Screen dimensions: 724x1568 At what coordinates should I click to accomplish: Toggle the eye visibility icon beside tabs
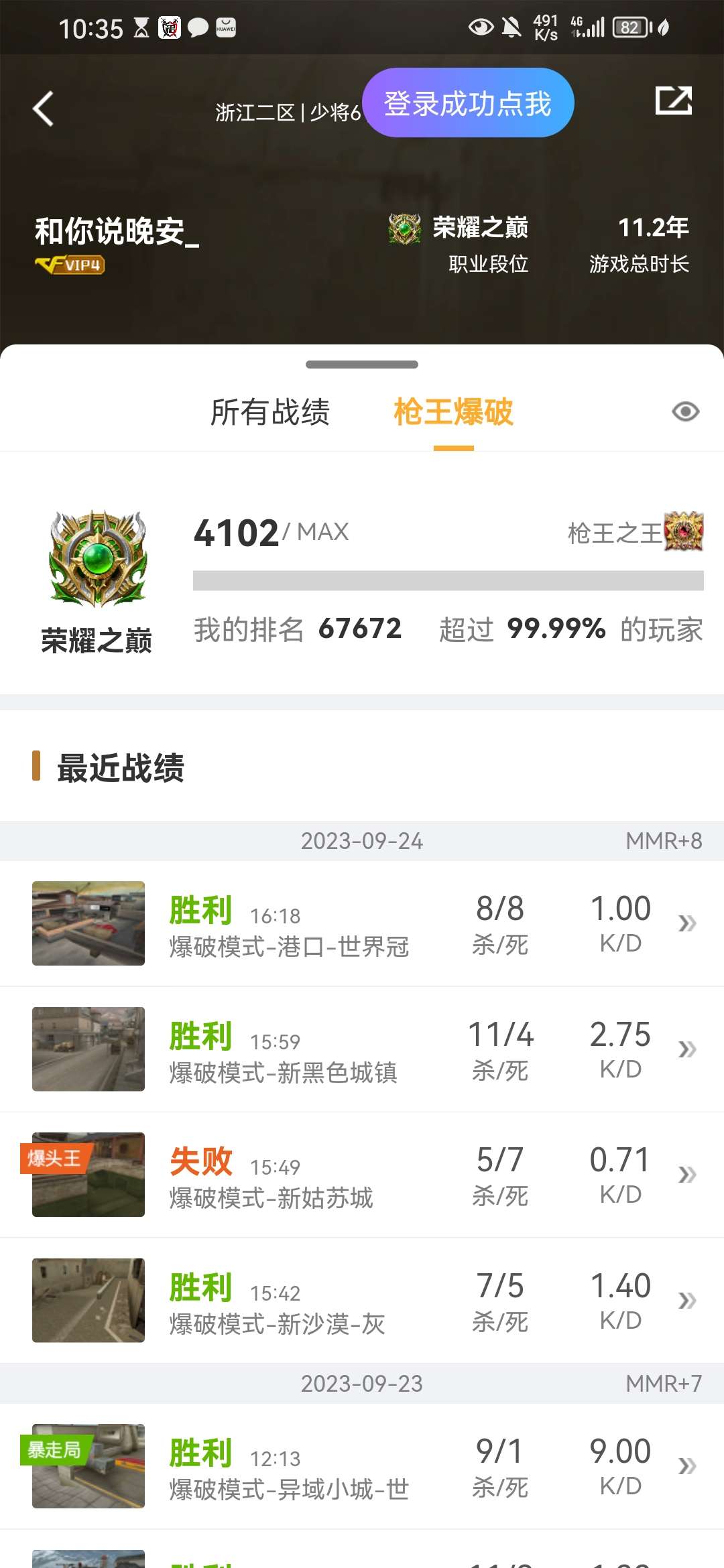point(685,411)
